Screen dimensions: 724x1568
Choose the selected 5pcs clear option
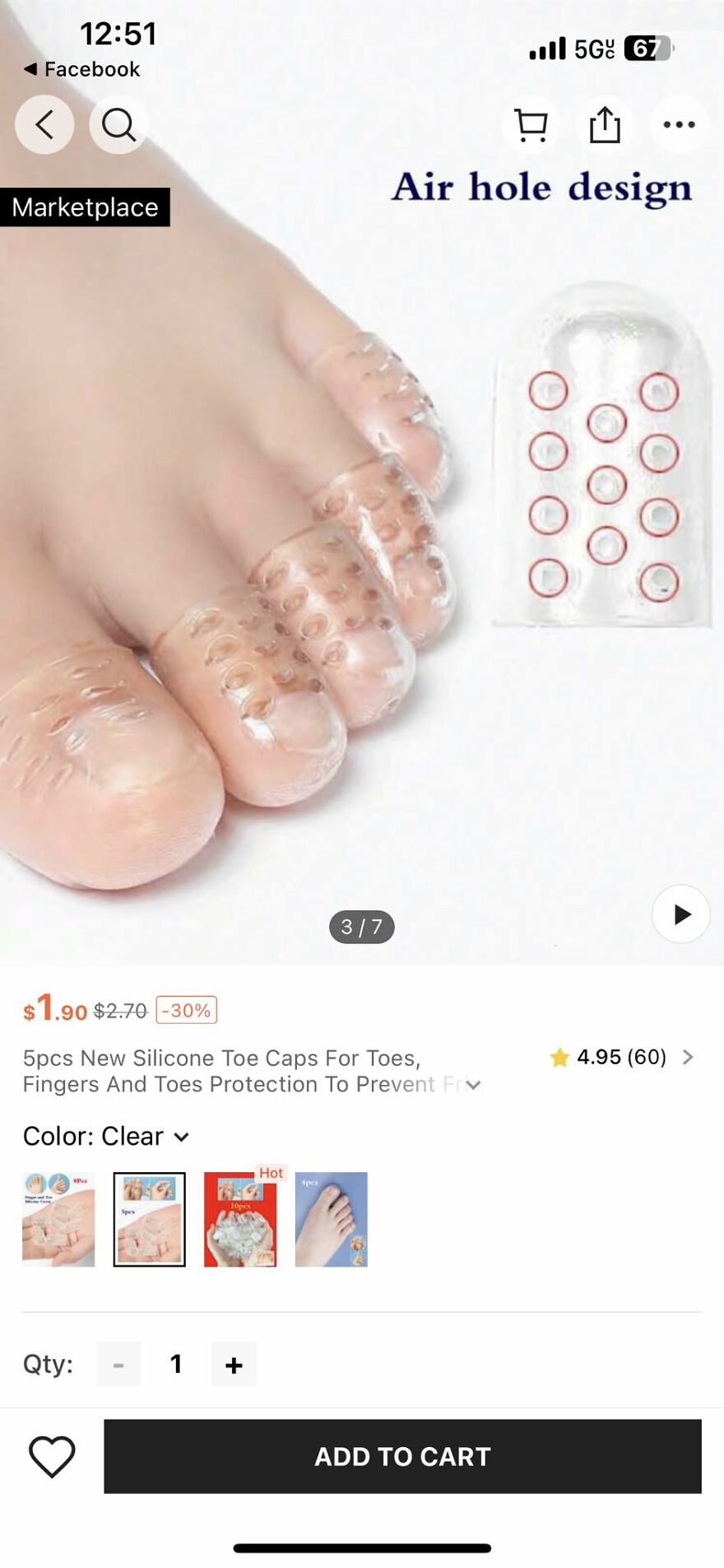pyautogui.click(x=149, y=1219)
